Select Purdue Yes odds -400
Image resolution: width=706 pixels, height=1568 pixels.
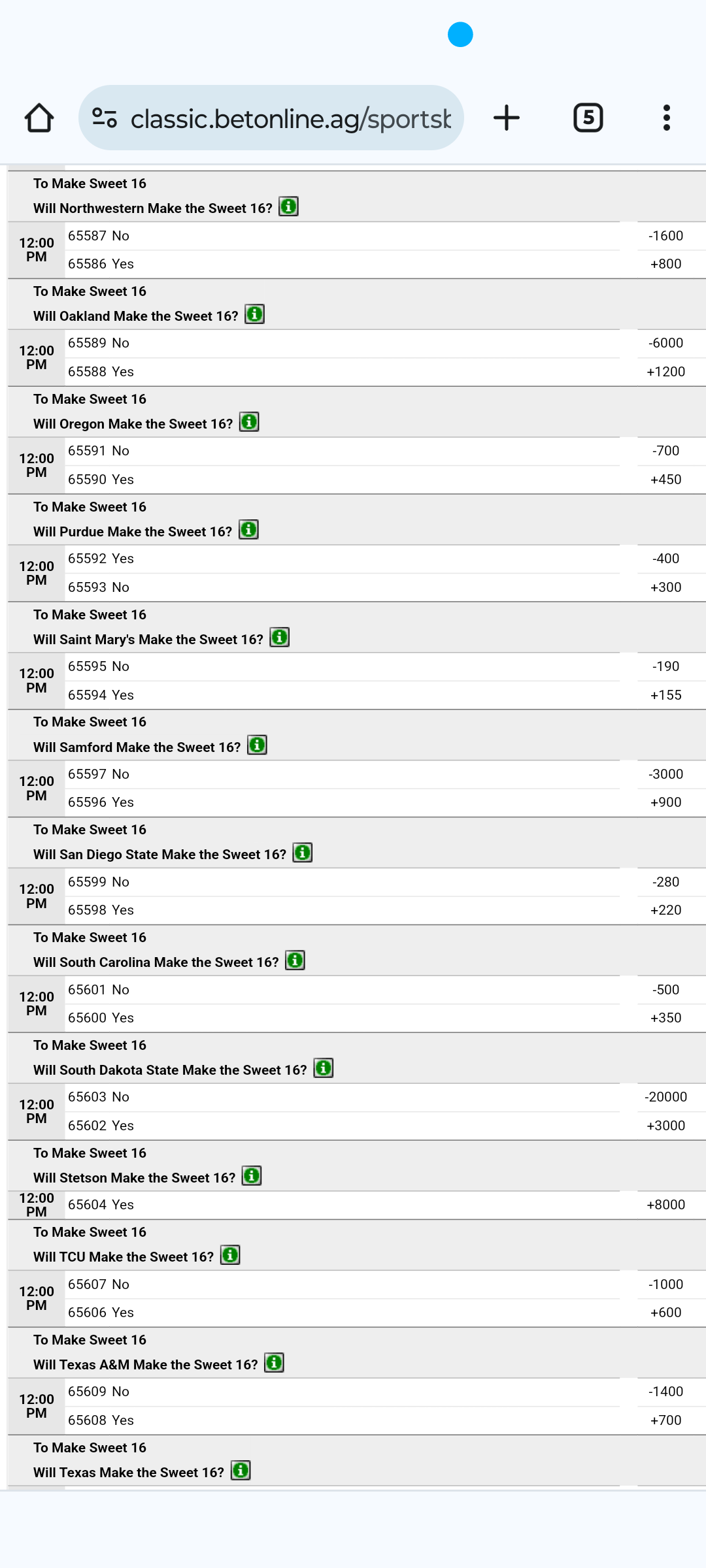(665, 559)
